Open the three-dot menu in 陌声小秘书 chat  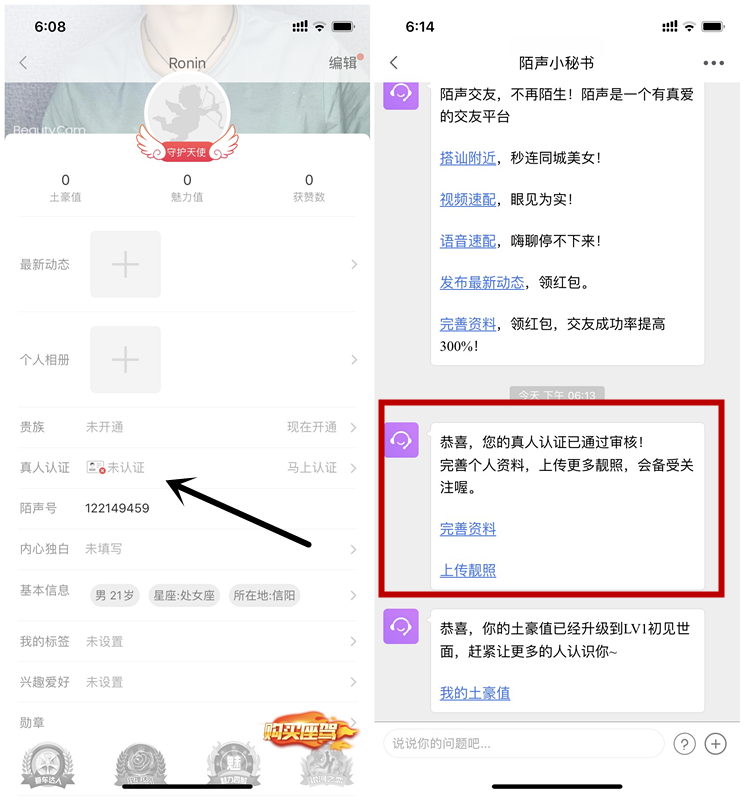click(716, 61)
